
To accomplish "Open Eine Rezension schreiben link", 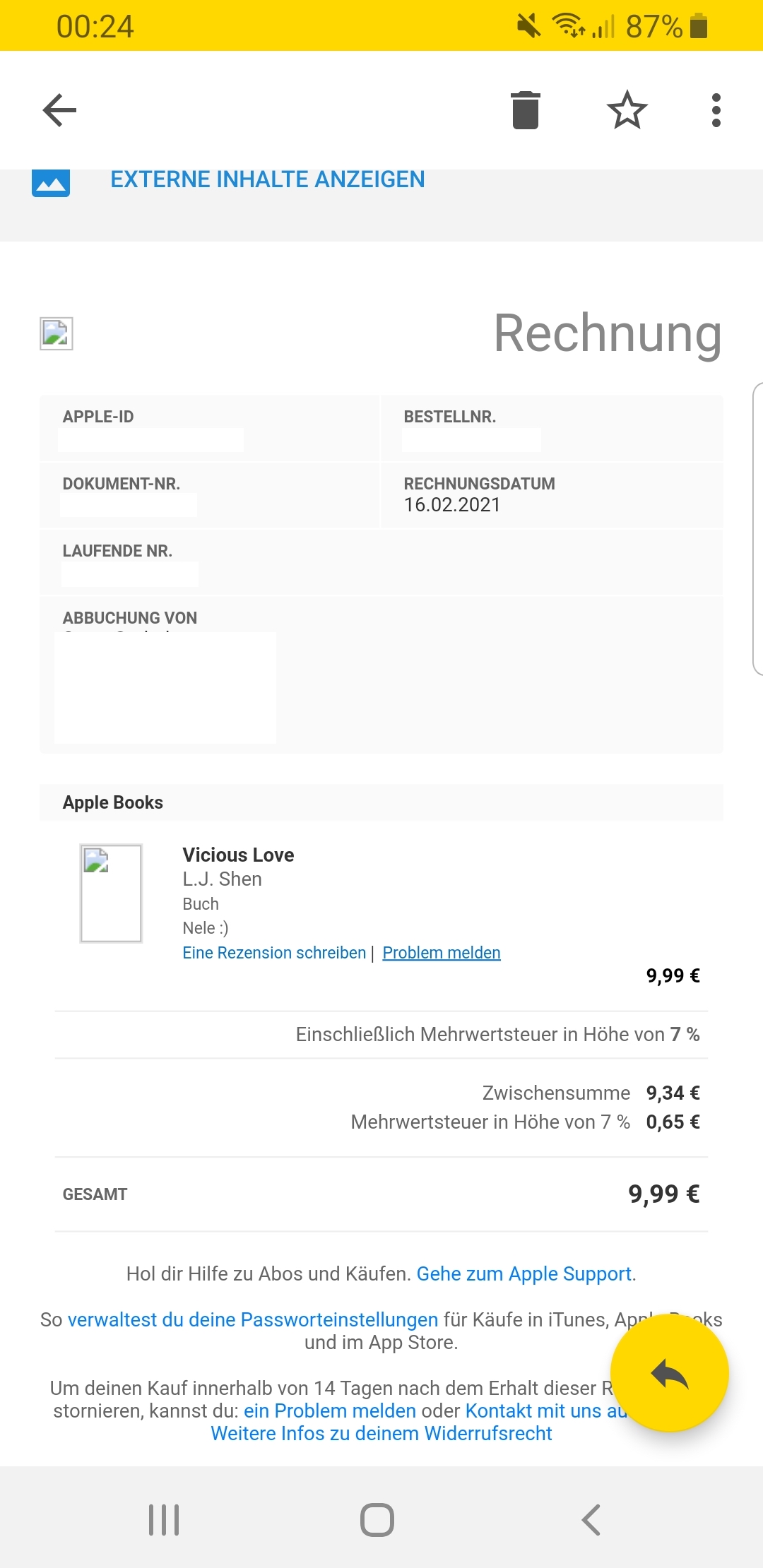I will tap(274, 953).
